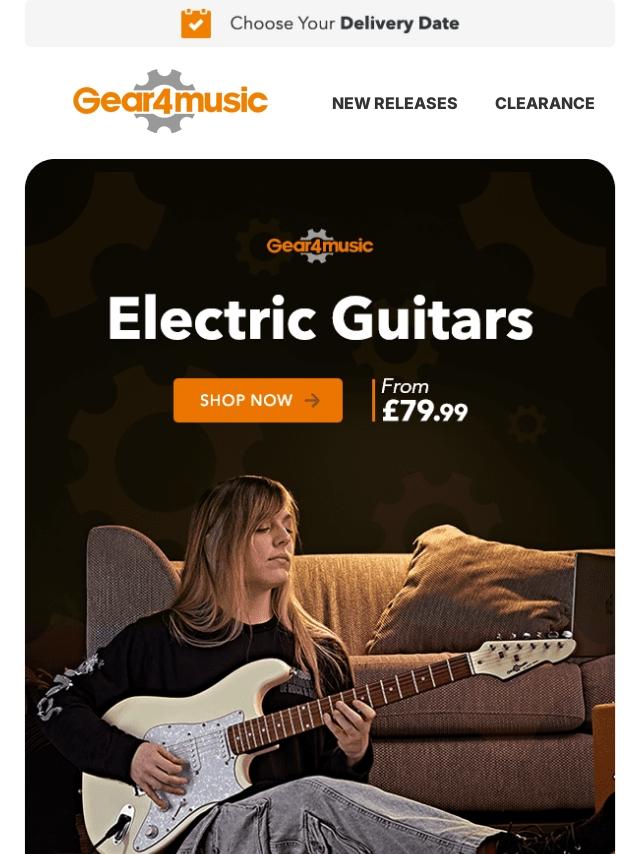The height and width of the screenshot is (854, 640).
Task: Open the Choose Your Delivery Date banner
Action: click(320, 23)
